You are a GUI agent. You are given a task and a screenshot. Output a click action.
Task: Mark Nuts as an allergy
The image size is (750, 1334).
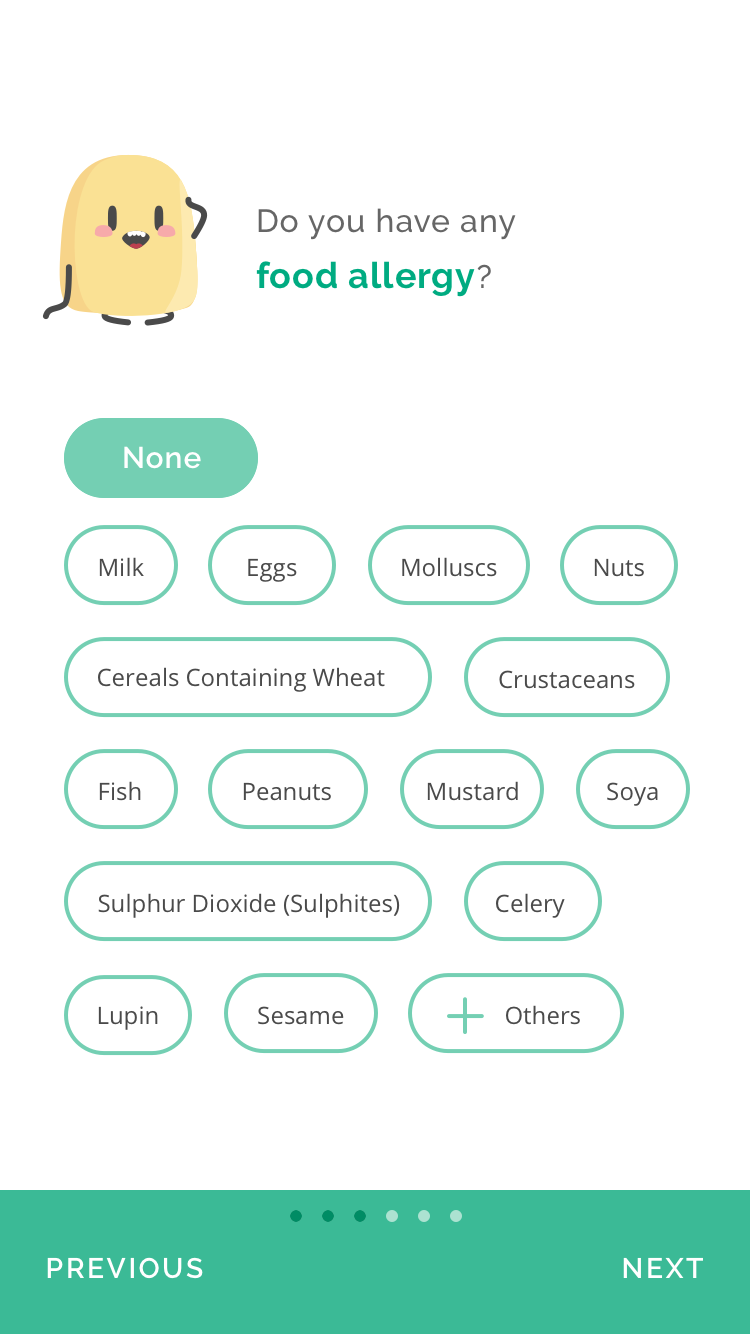(619, 566)
